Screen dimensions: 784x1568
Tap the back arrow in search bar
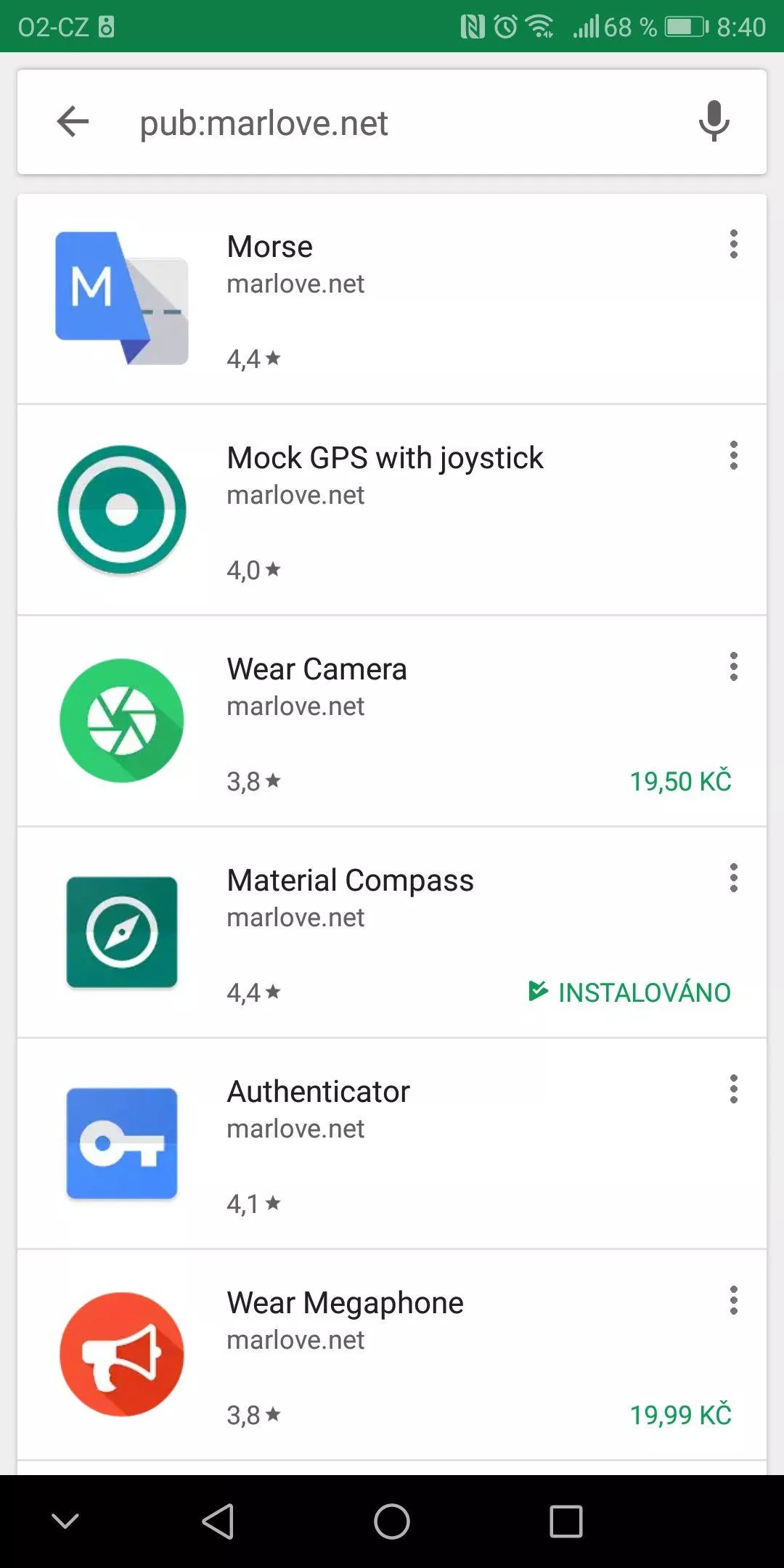(x=73, y=121)
